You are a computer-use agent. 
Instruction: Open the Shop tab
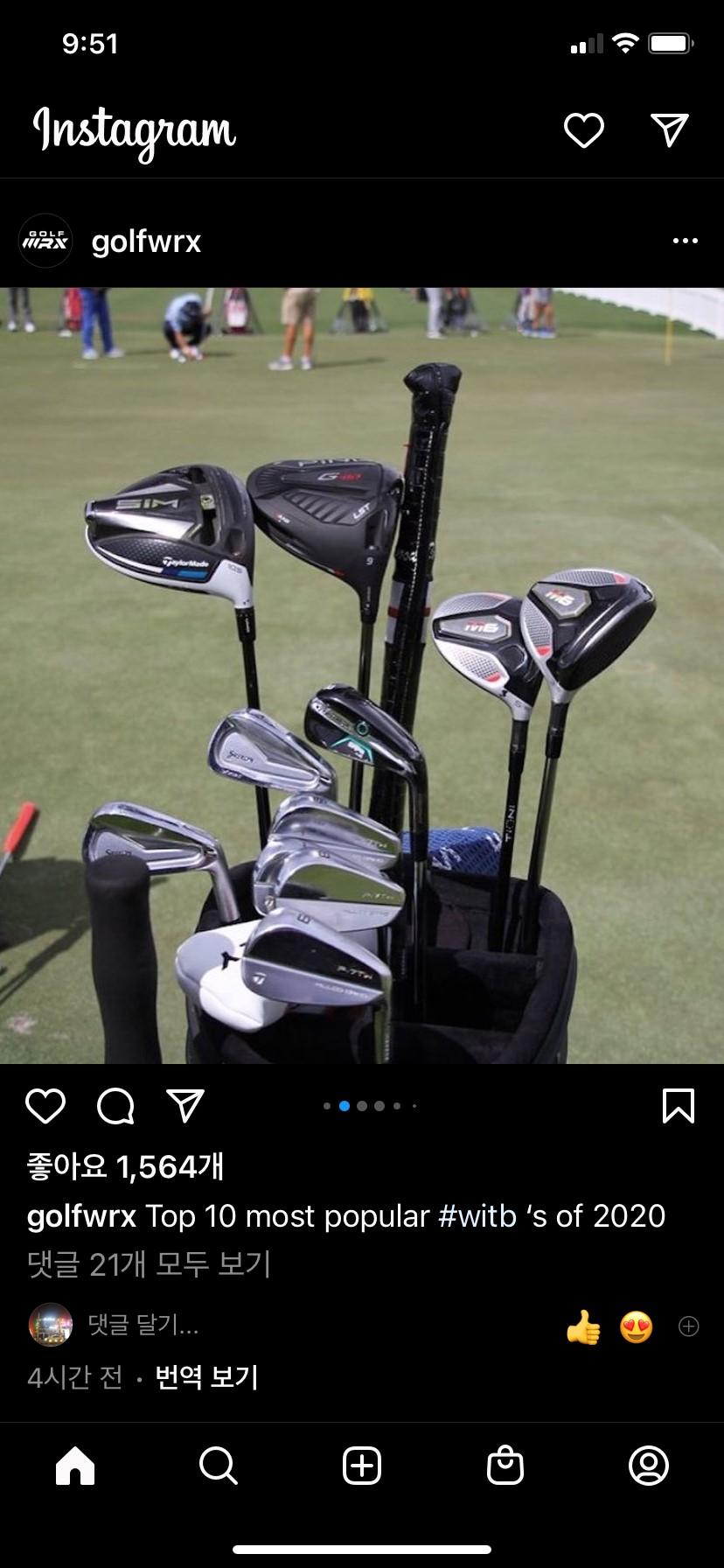[505, 1466]
